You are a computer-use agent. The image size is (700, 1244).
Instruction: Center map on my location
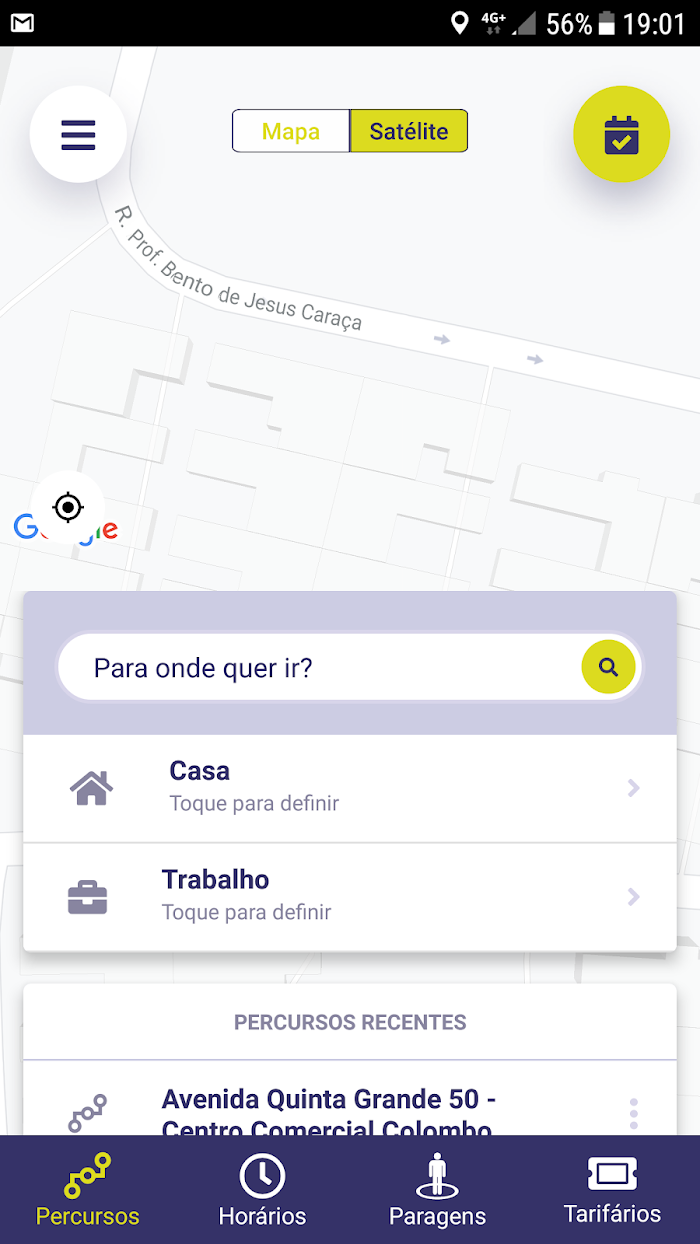pyautogui.click(x=68, y=508)
